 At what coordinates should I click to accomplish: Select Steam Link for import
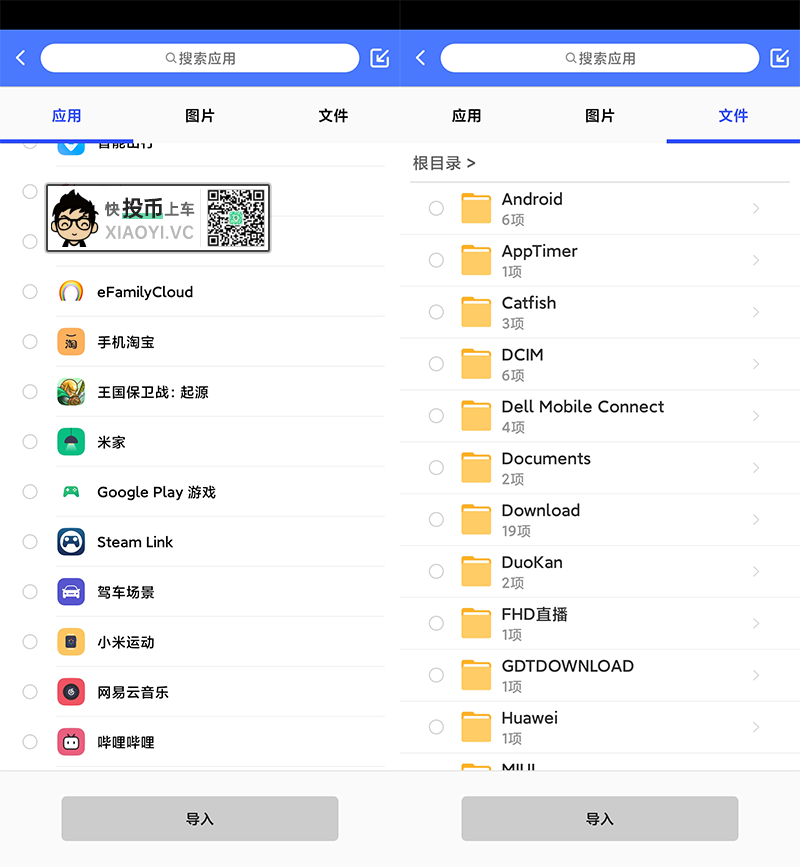click(30, 542)
